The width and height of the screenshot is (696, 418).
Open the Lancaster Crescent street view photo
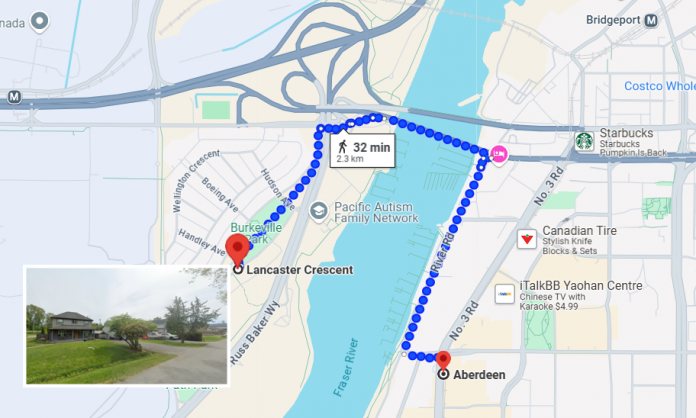(126, 325)
